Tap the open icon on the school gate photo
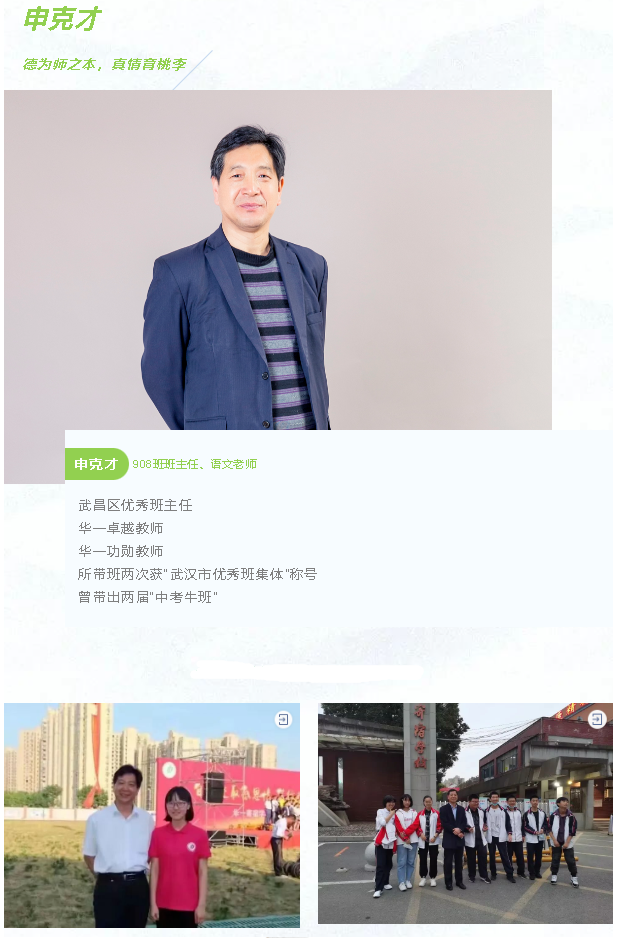This screenshot has width=619, height=938. (x=597, y=719)
